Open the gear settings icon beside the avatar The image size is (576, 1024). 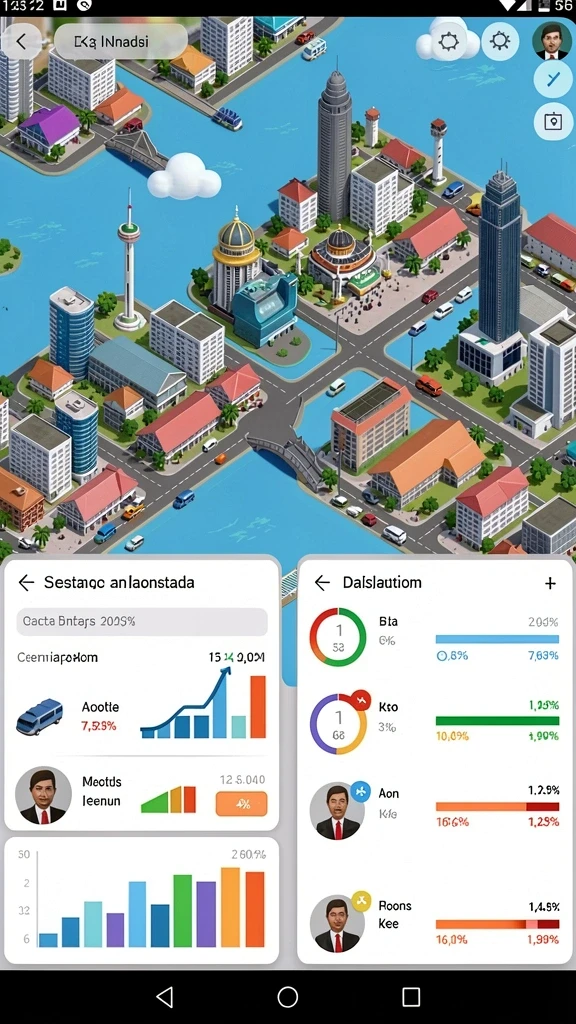point(500,41)
